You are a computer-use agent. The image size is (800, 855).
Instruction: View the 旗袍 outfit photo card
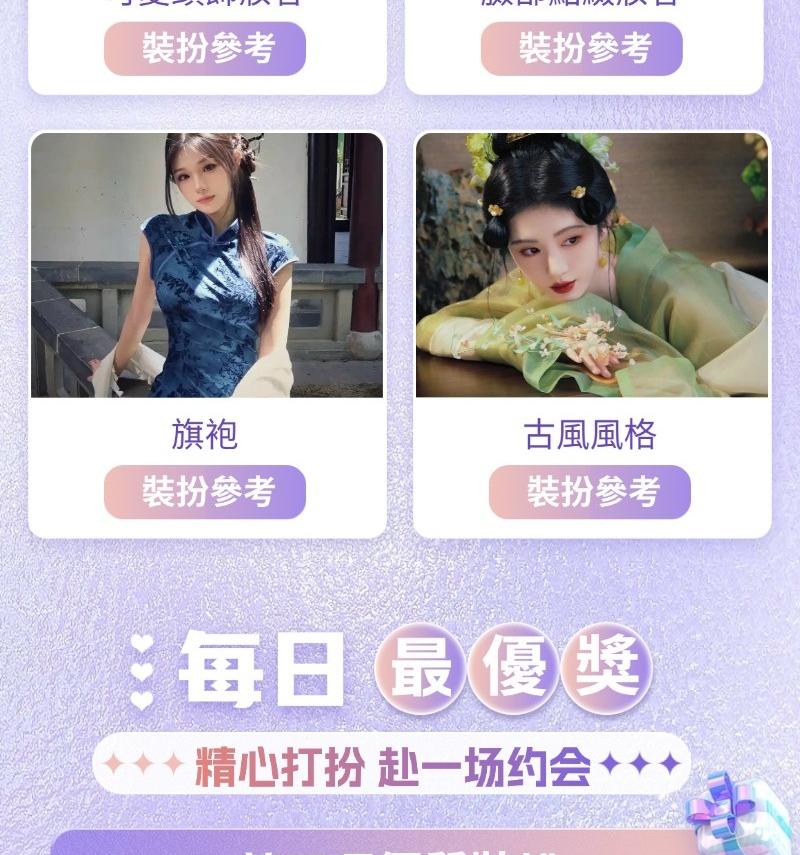tap(207, 265)
